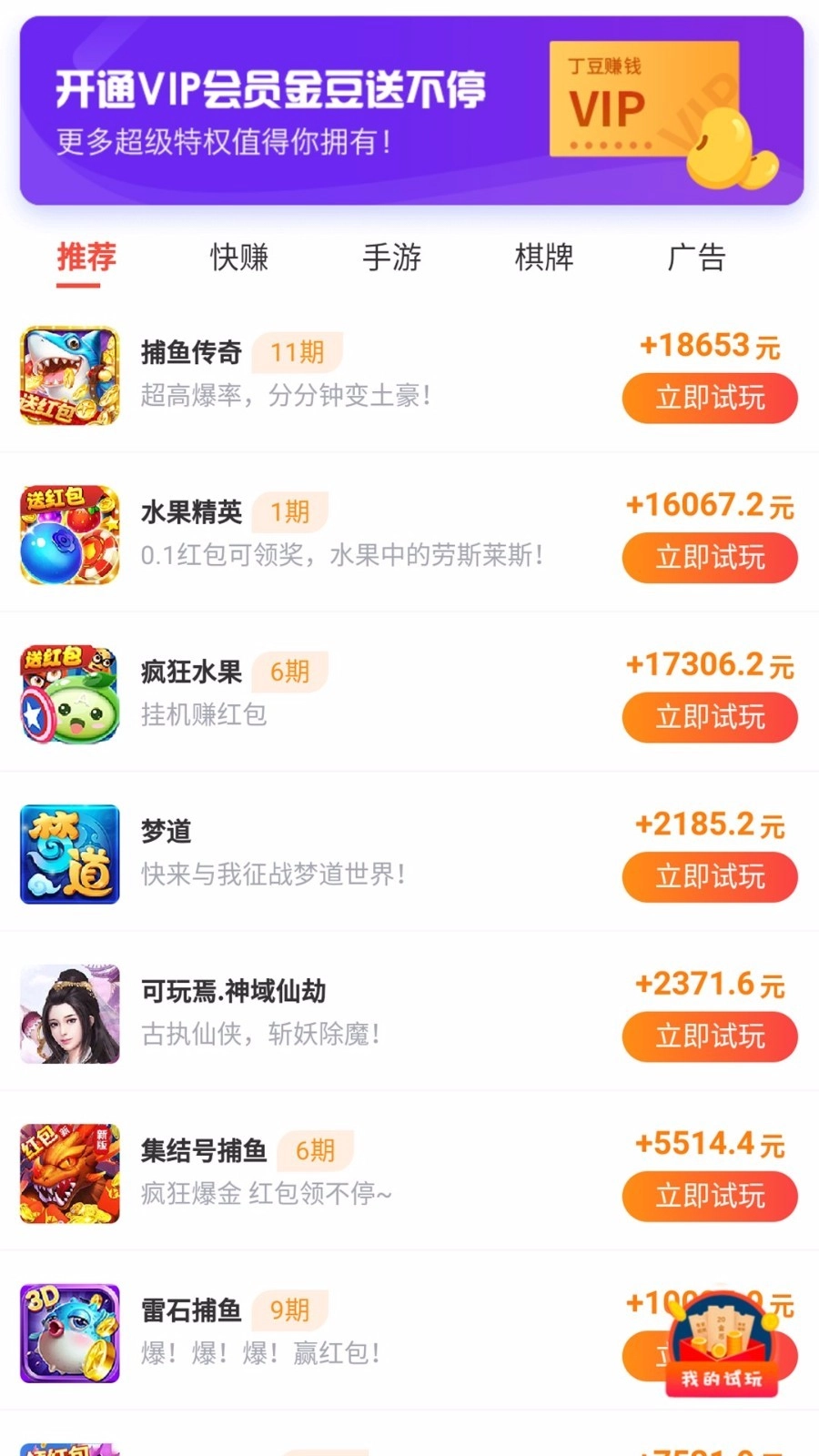Tap 立即试玩 for 捕鱼传奇
Image resolution: width=819 pixels, height=1456 pixels.
tap(710, 398)
